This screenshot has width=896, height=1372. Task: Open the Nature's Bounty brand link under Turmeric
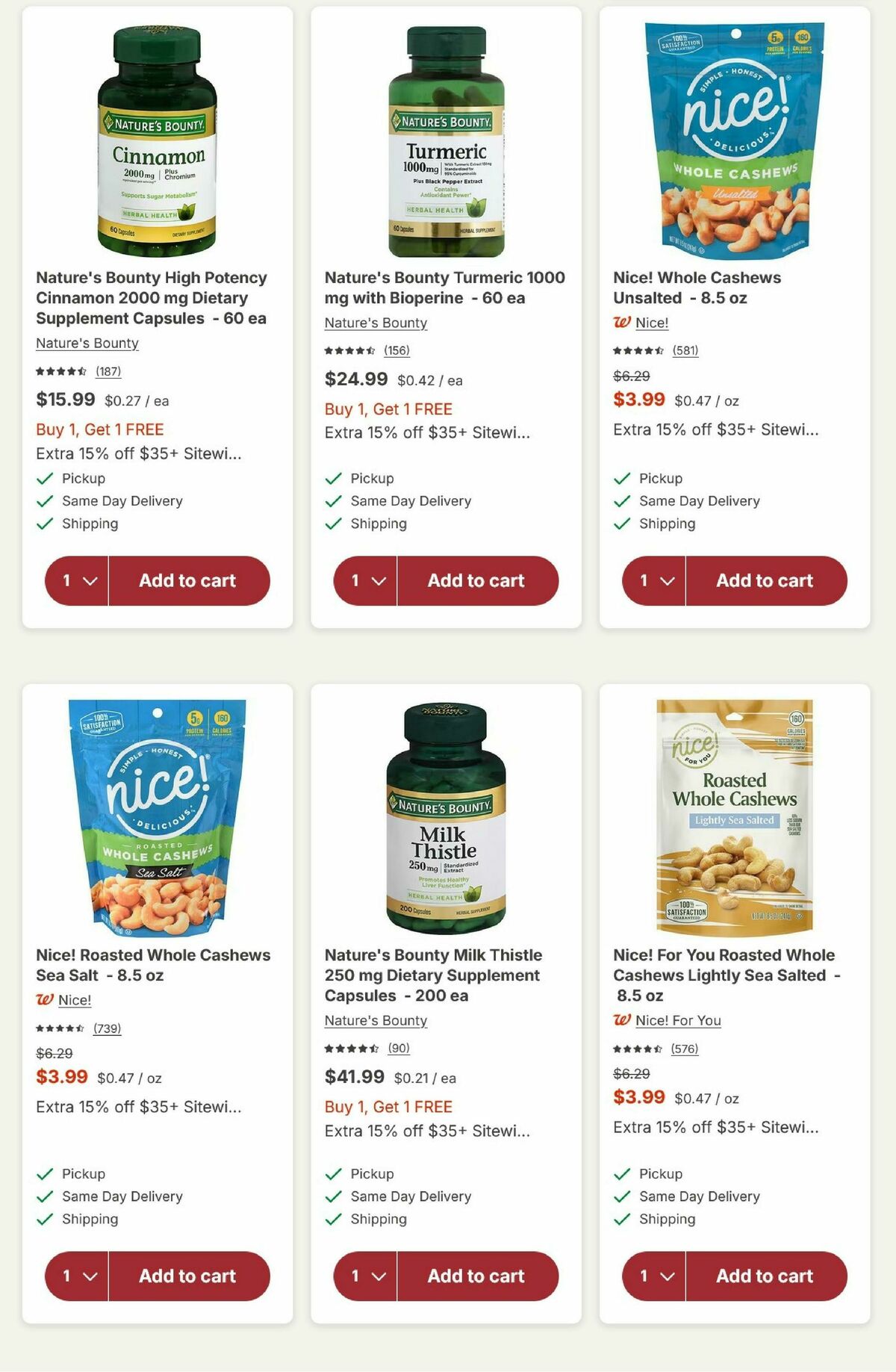pyautogui.click(x=374, y=323)
